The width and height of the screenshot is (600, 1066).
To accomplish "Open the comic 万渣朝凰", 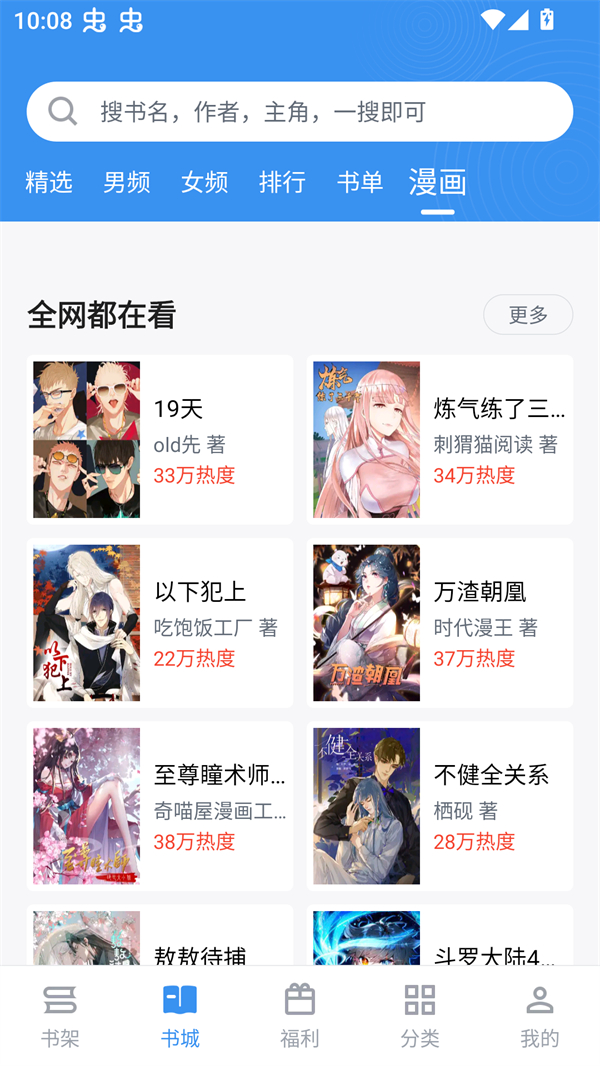I will [440, 623].
